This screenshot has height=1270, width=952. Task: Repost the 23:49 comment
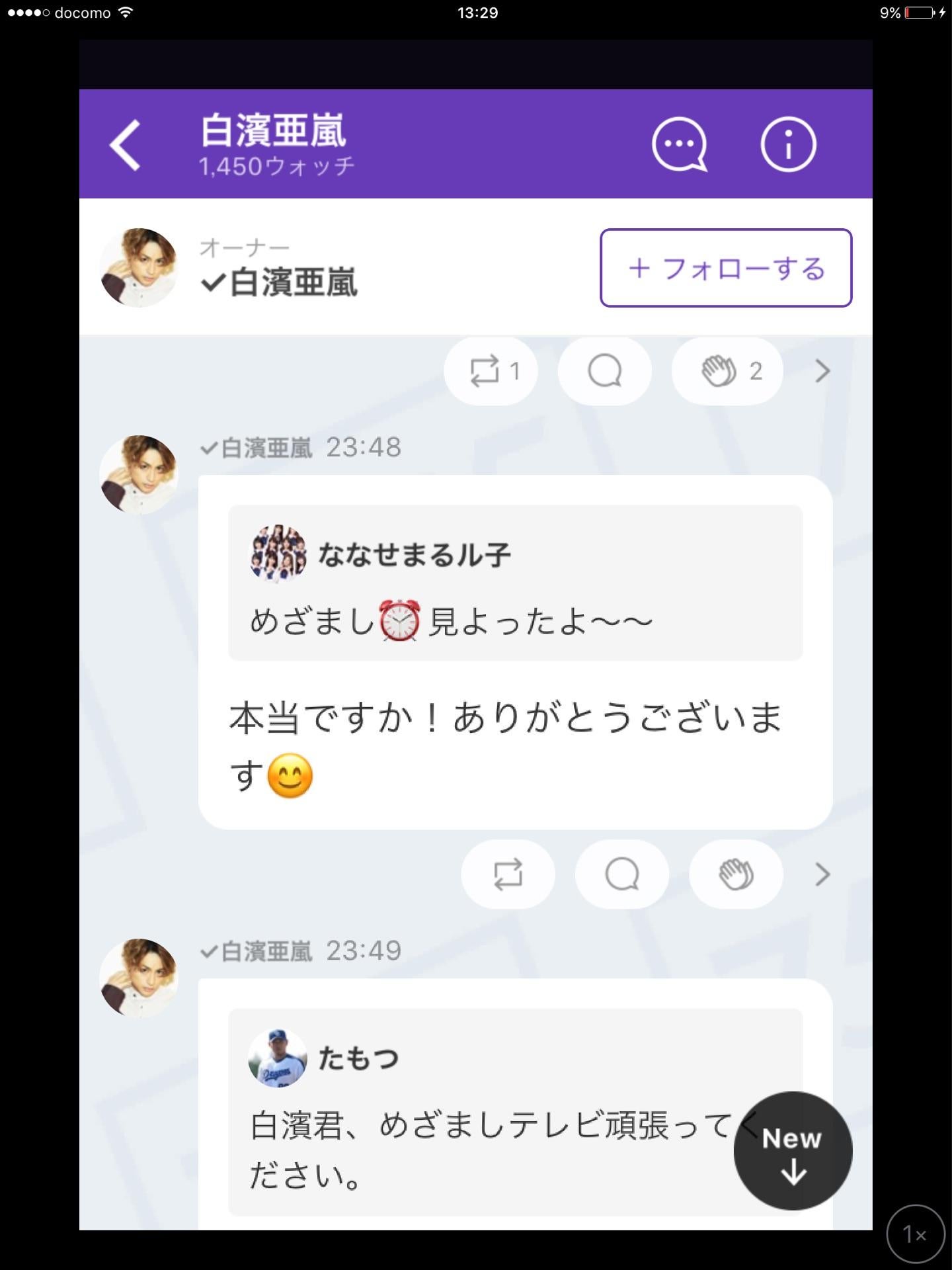[x=508, y=874]
